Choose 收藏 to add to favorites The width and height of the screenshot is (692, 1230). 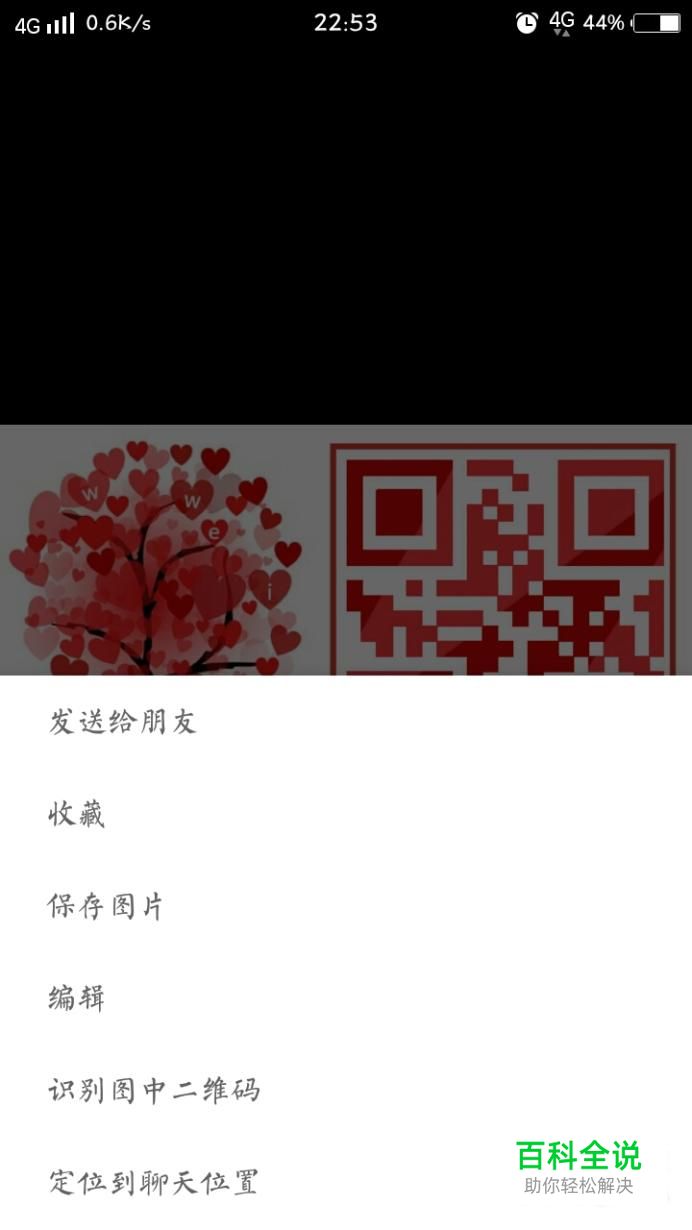coord(77,815)
